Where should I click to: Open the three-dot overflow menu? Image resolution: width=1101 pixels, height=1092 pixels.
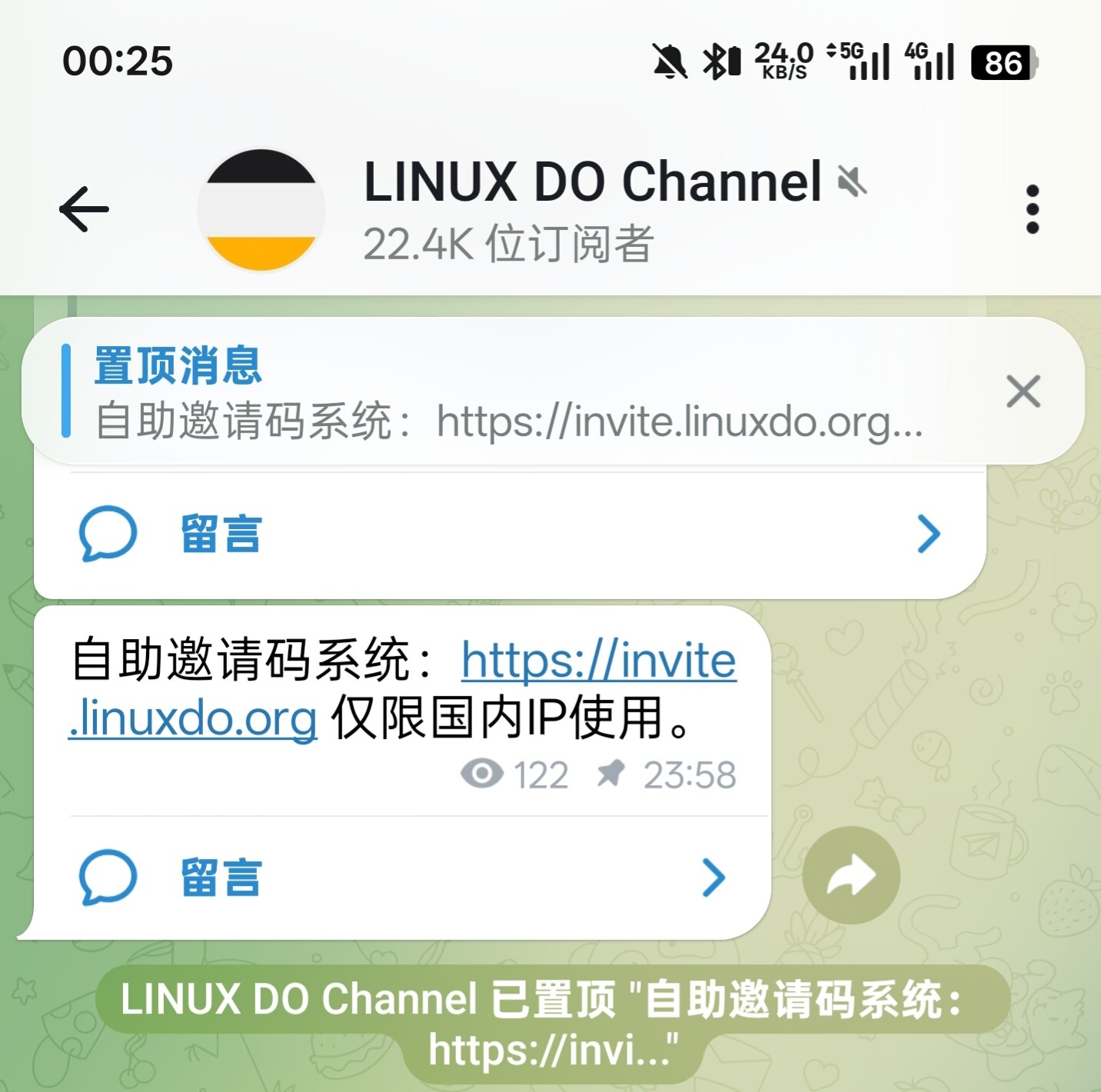1033,209
